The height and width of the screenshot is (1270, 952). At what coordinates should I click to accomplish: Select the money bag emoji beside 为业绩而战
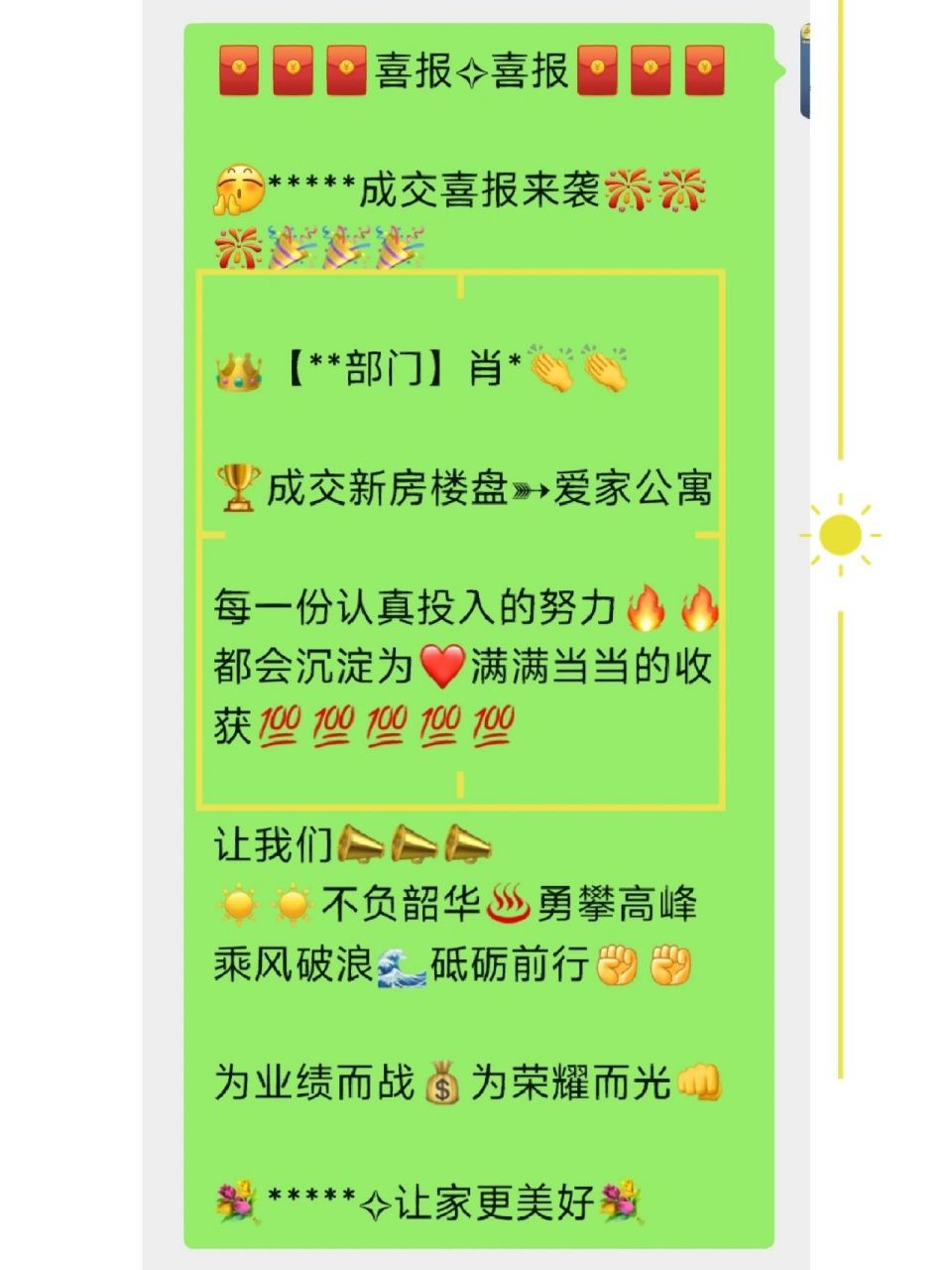tap(438, 1084)
